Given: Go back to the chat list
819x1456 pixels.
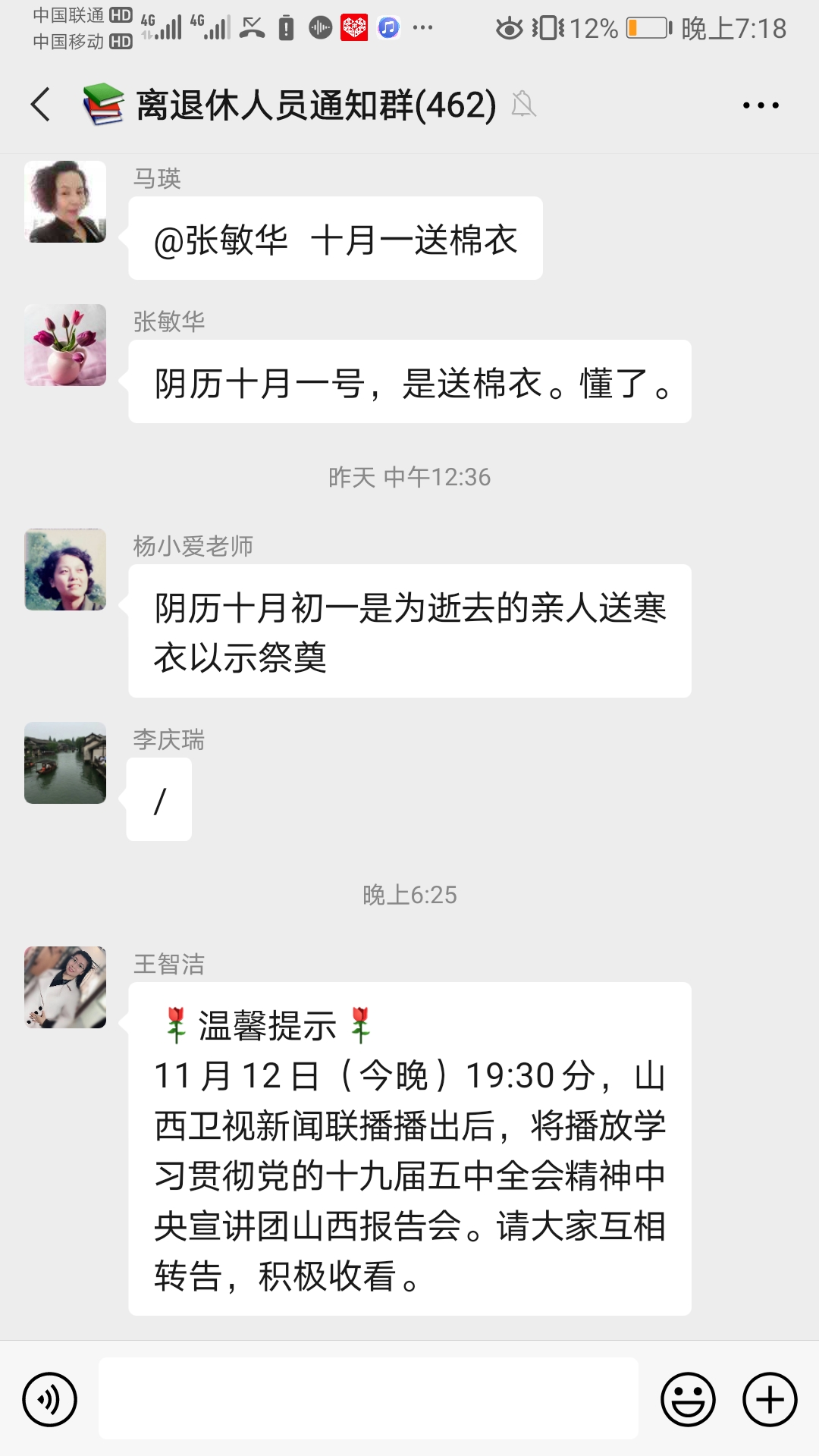Looking at the screenshot, I should click(41, 105).
